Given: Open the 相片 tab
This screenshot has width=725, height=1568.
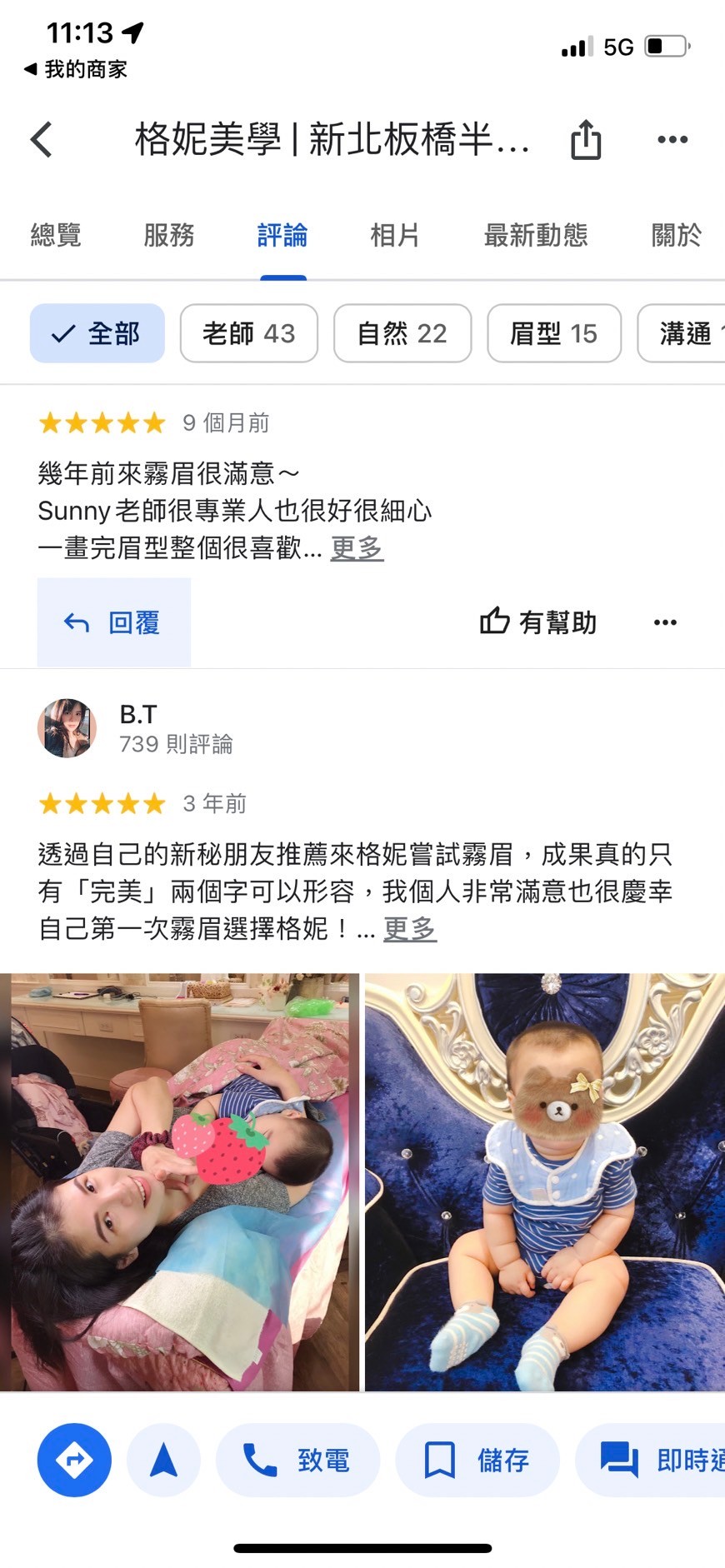Looking at the screenshot, I should tap(395, 236).
